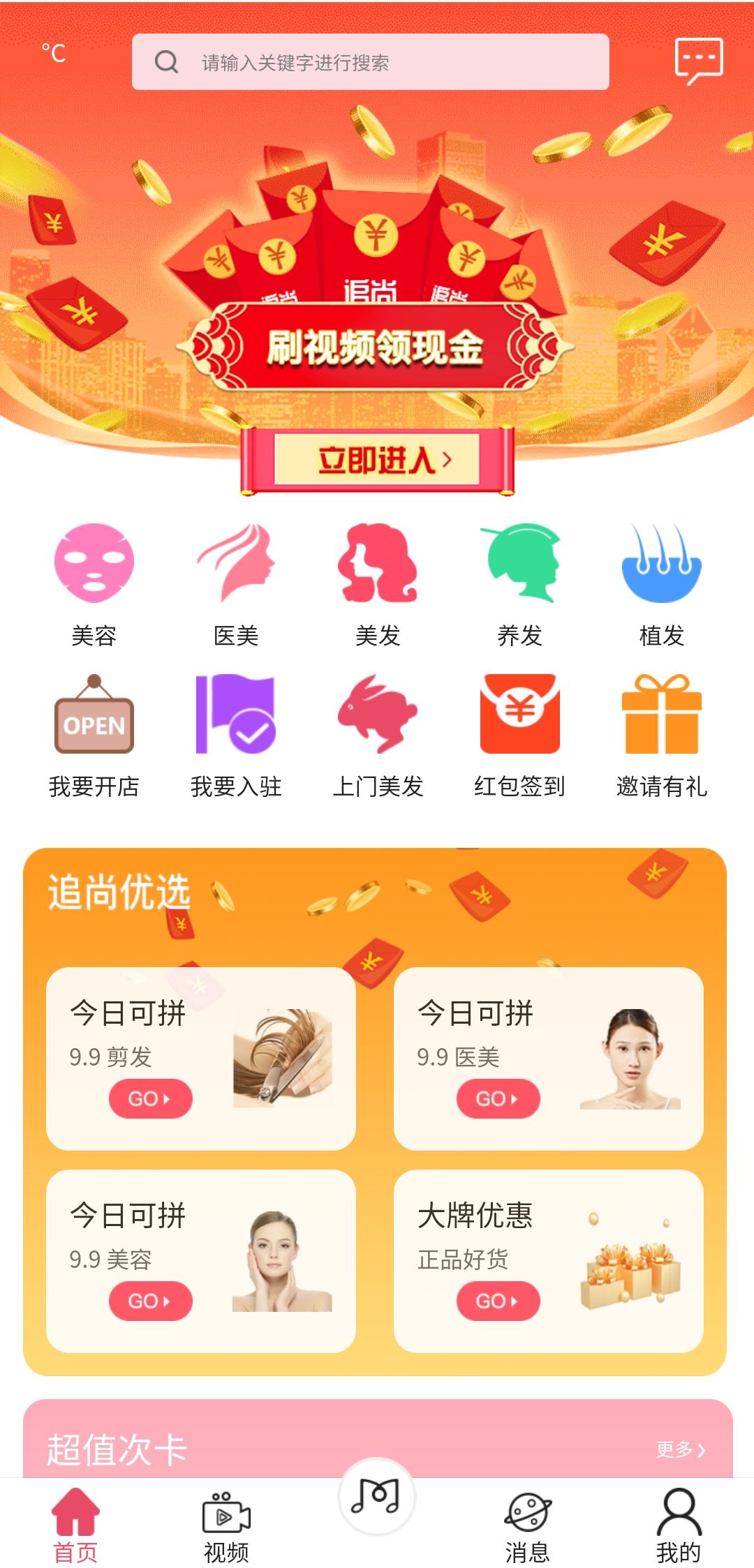Tap GO on the 9.9 美容 card
Screen dimensions: 754x1568
[150, 1301]
